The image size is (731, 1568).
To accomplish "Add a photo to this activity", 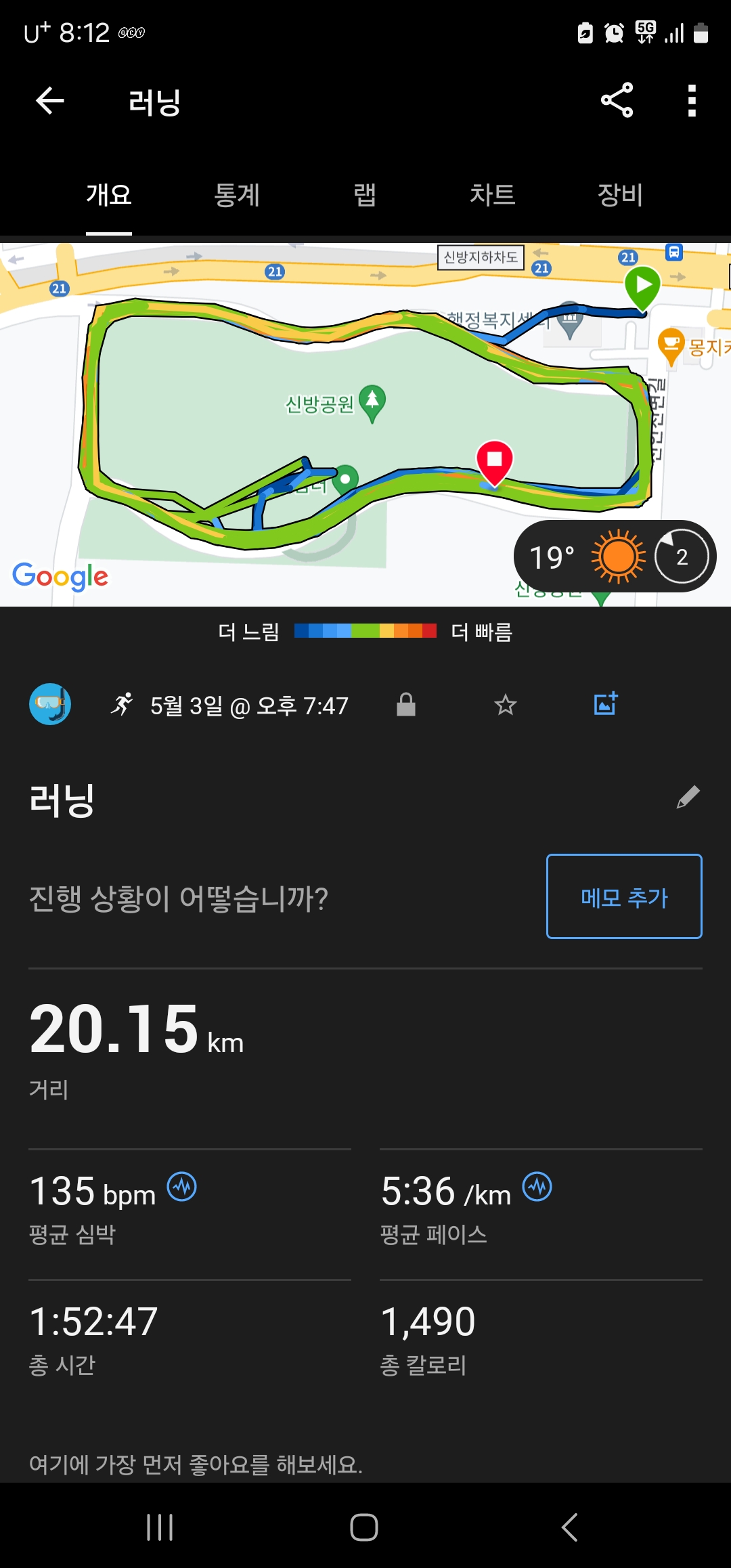I will pos(605,704).
